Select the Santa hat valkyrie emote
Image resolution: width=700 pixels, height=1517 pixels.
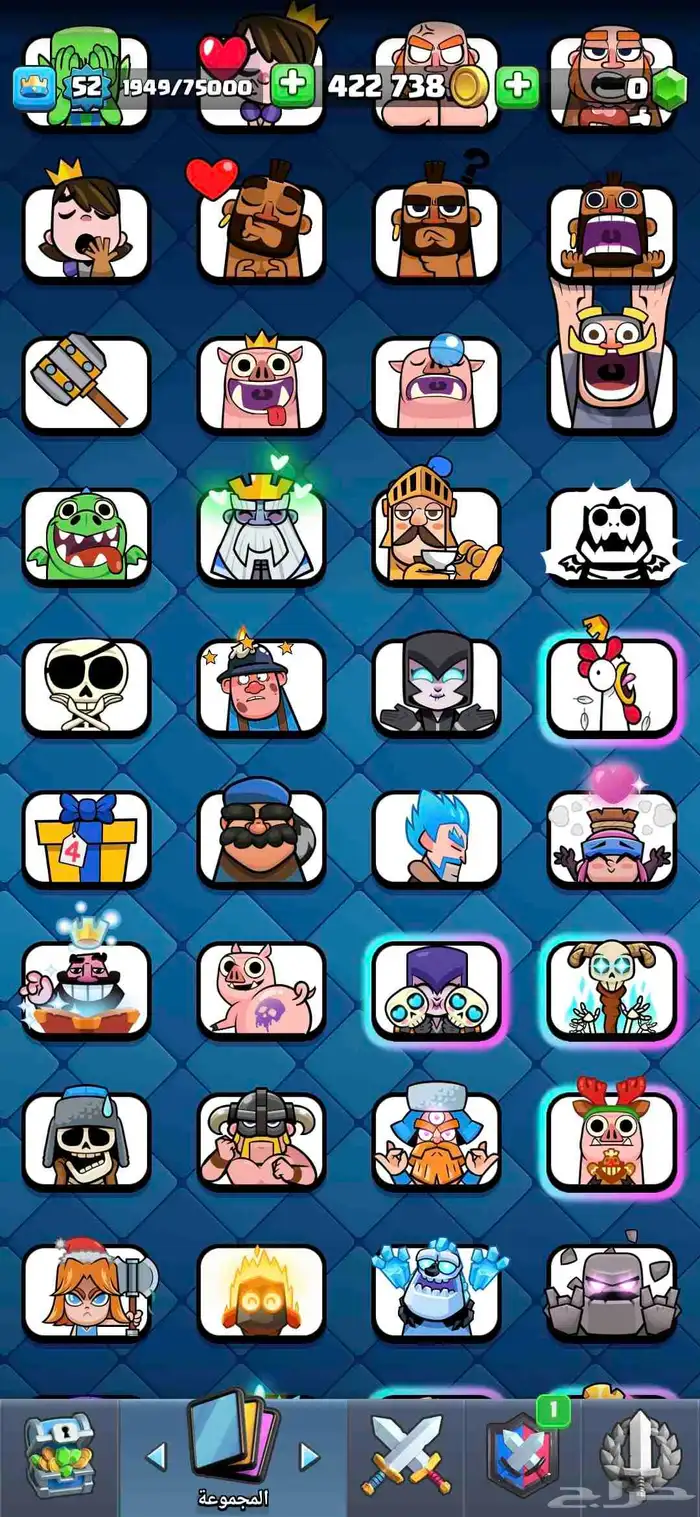[x=86, y=1291]
